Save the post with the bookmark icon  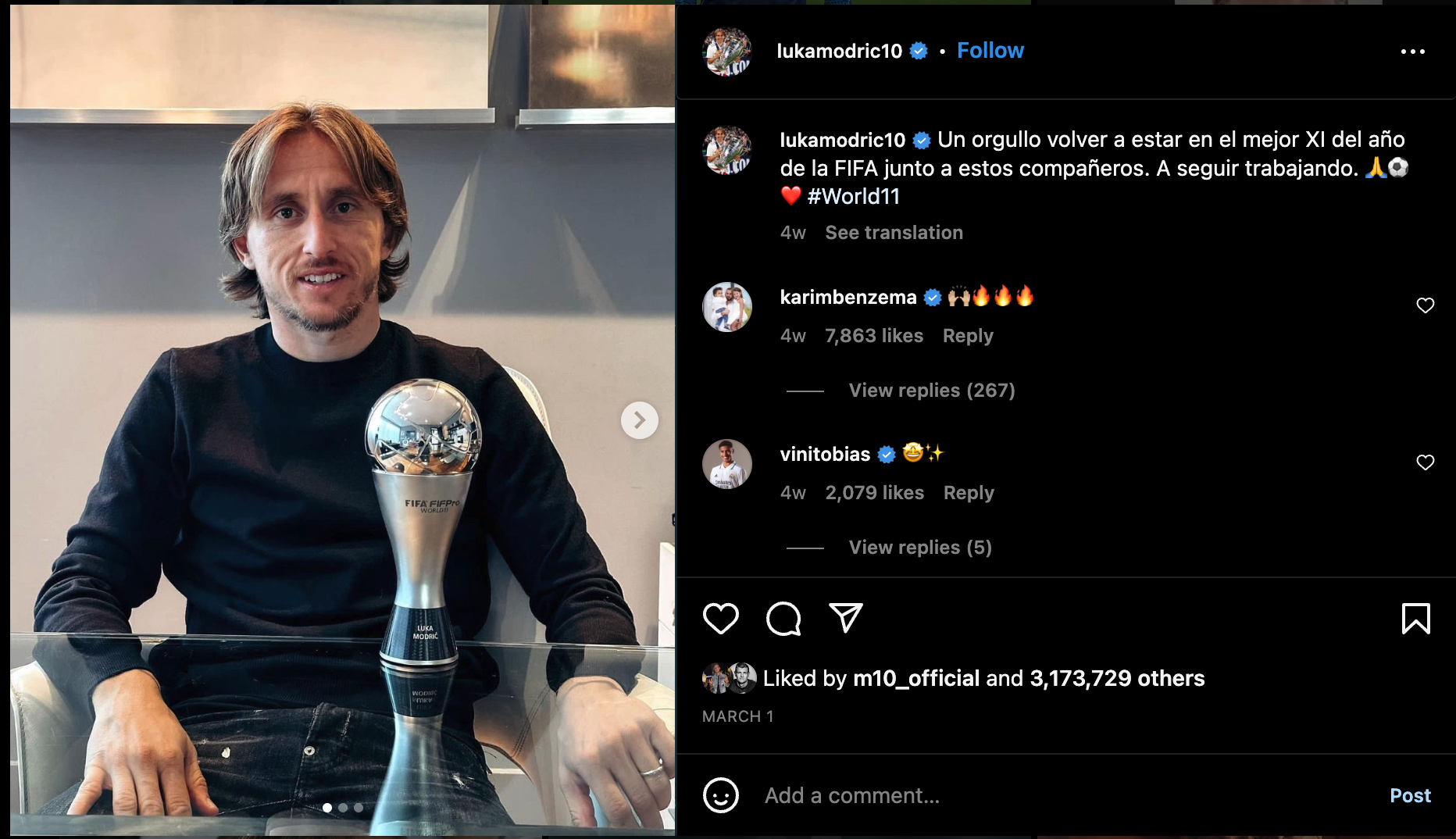click(x=1415, y=619)
